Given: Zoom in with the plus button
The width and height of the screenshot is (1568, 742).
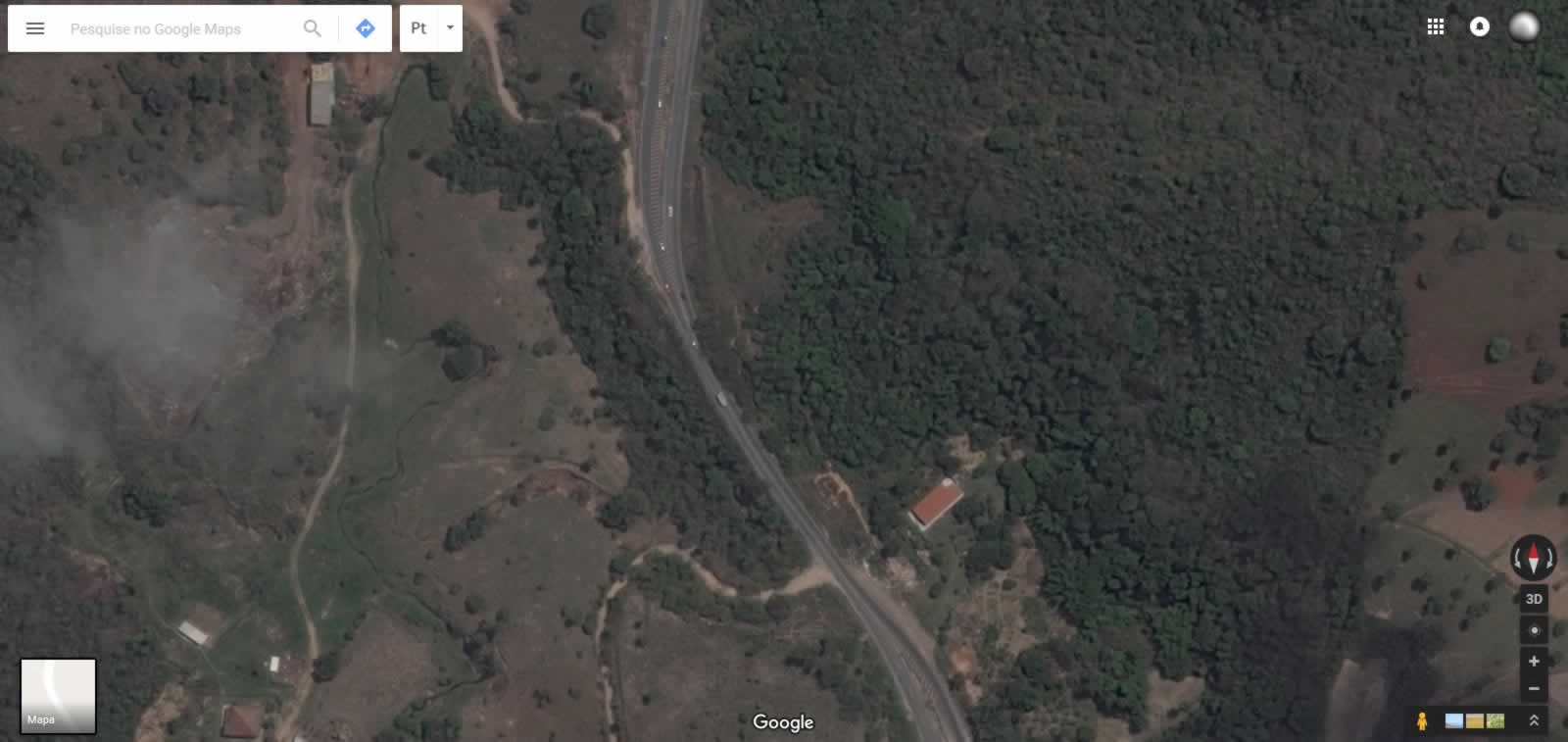Looking at the screenshot, I should [1534, 662].
